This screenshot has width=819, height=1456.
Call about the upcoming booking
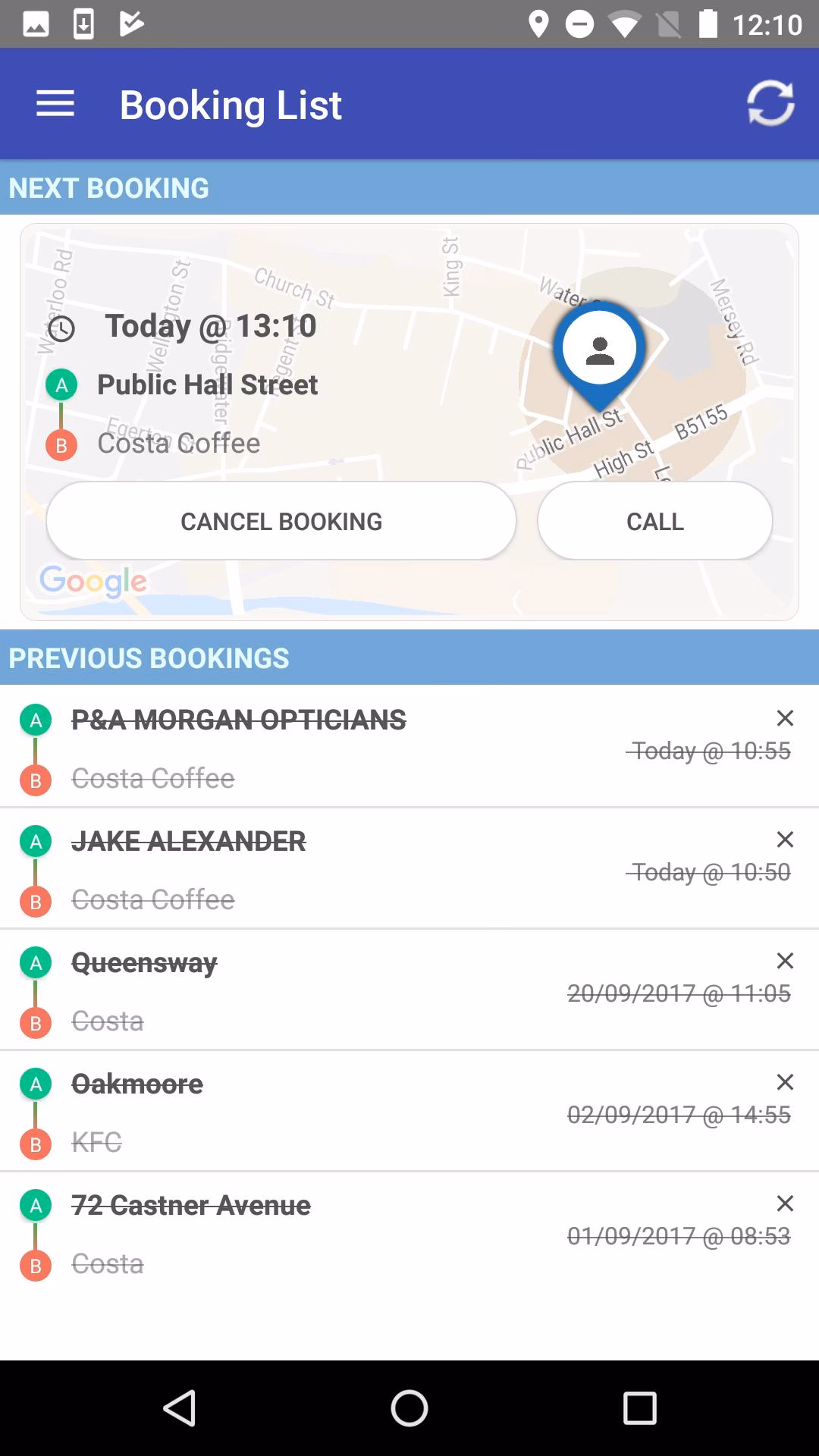[x=654, y=521]
